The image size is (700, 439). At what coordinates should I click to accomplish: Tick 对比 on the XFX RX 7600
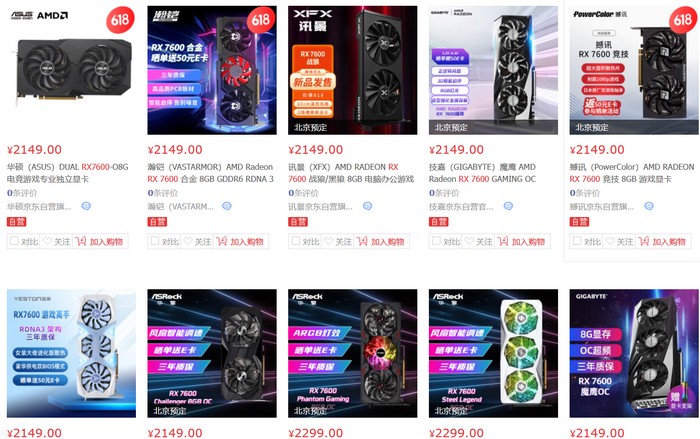click(306, 241)
